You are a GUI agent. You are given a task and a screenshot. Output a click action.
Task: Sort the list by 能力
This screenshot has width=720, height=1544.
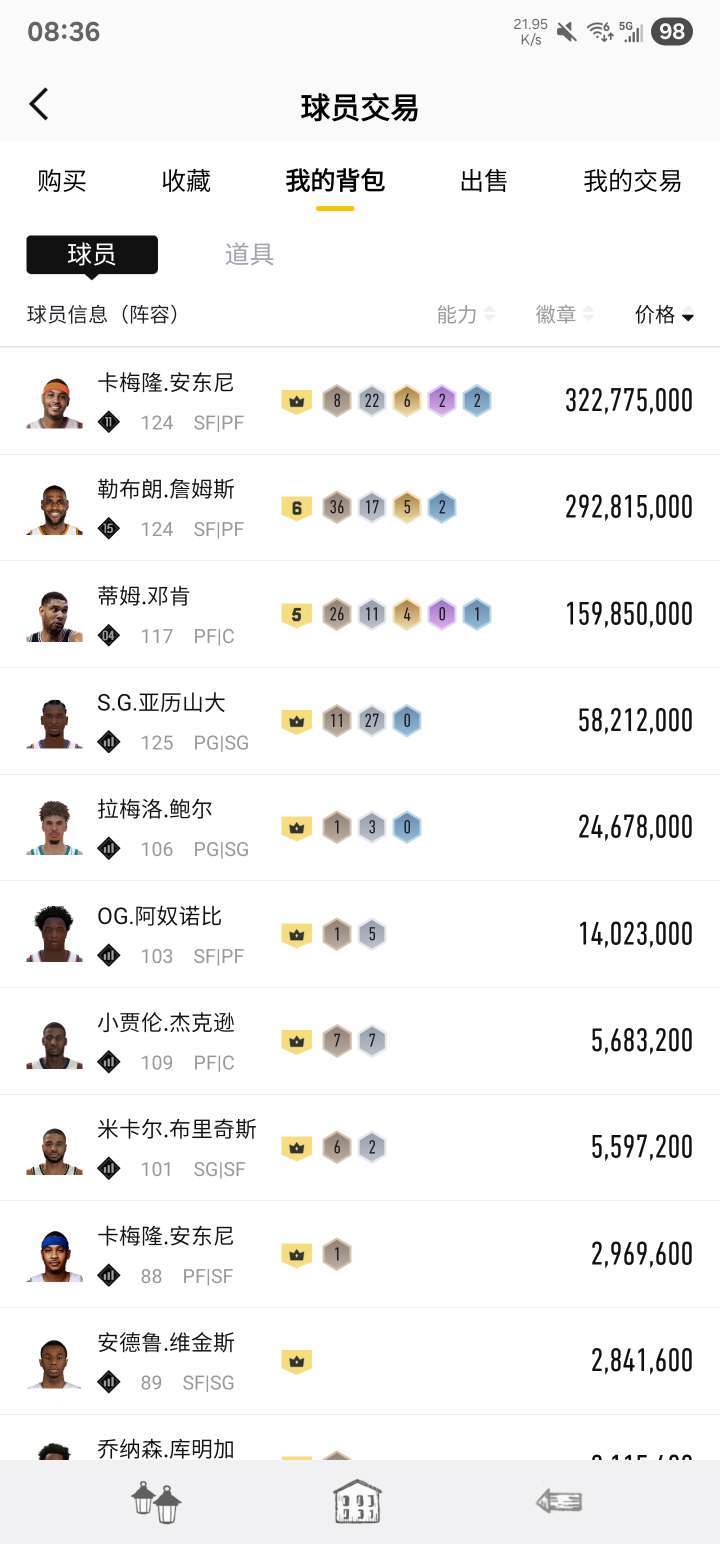[465, 315]
